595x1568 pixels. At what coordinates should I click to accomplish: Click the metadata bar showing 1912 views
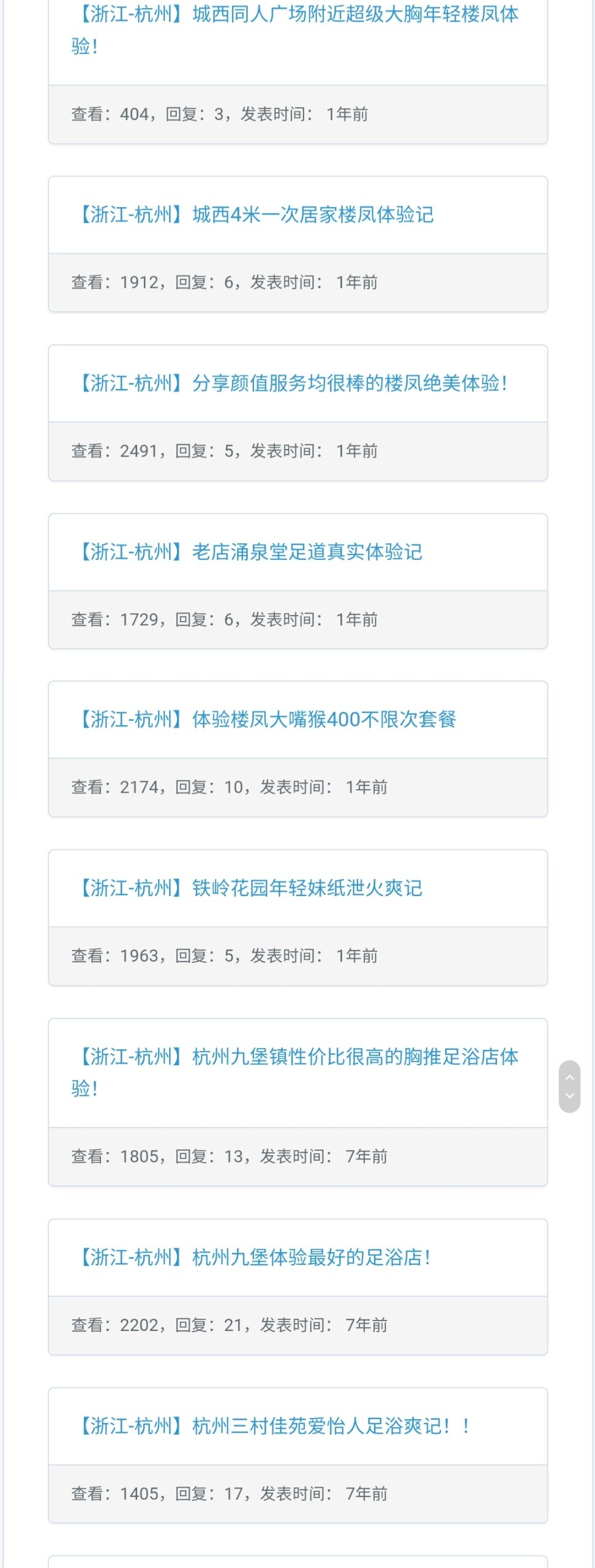coord(297,283)
